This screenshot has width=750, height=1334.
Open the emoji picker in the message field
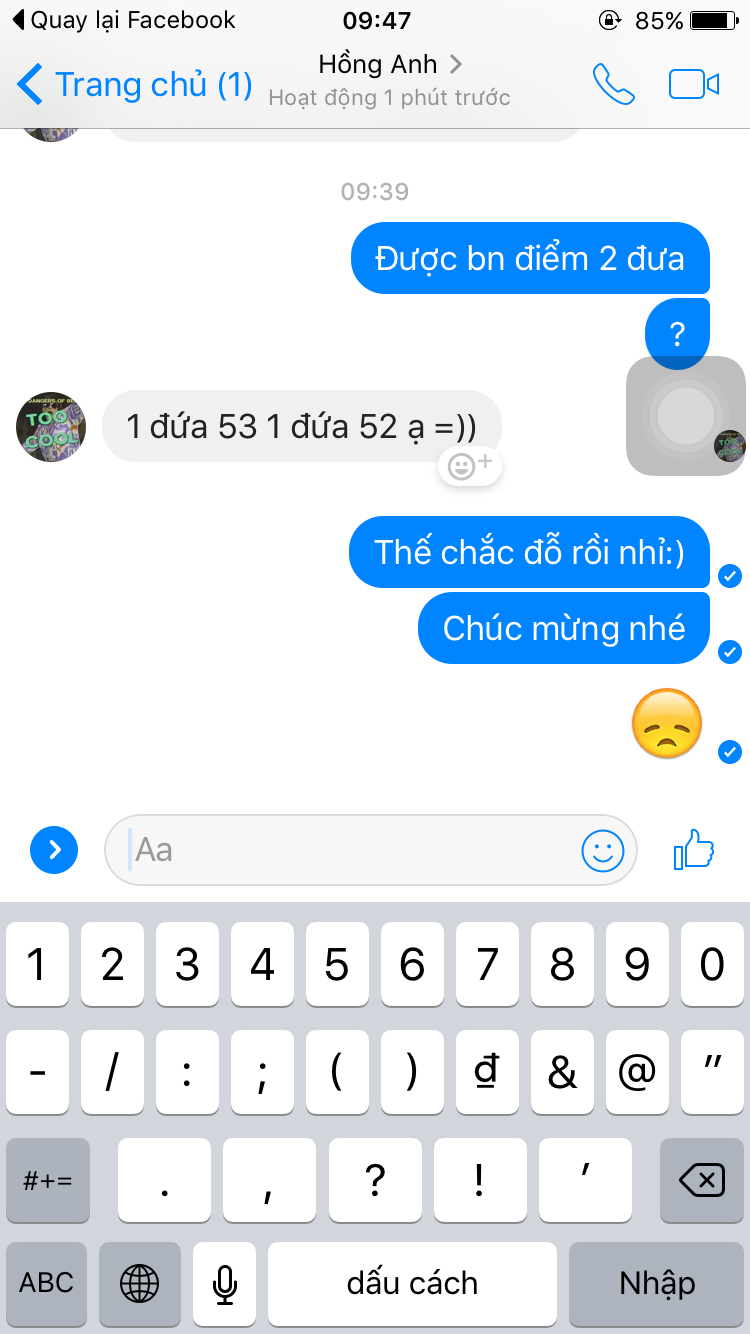602,851
